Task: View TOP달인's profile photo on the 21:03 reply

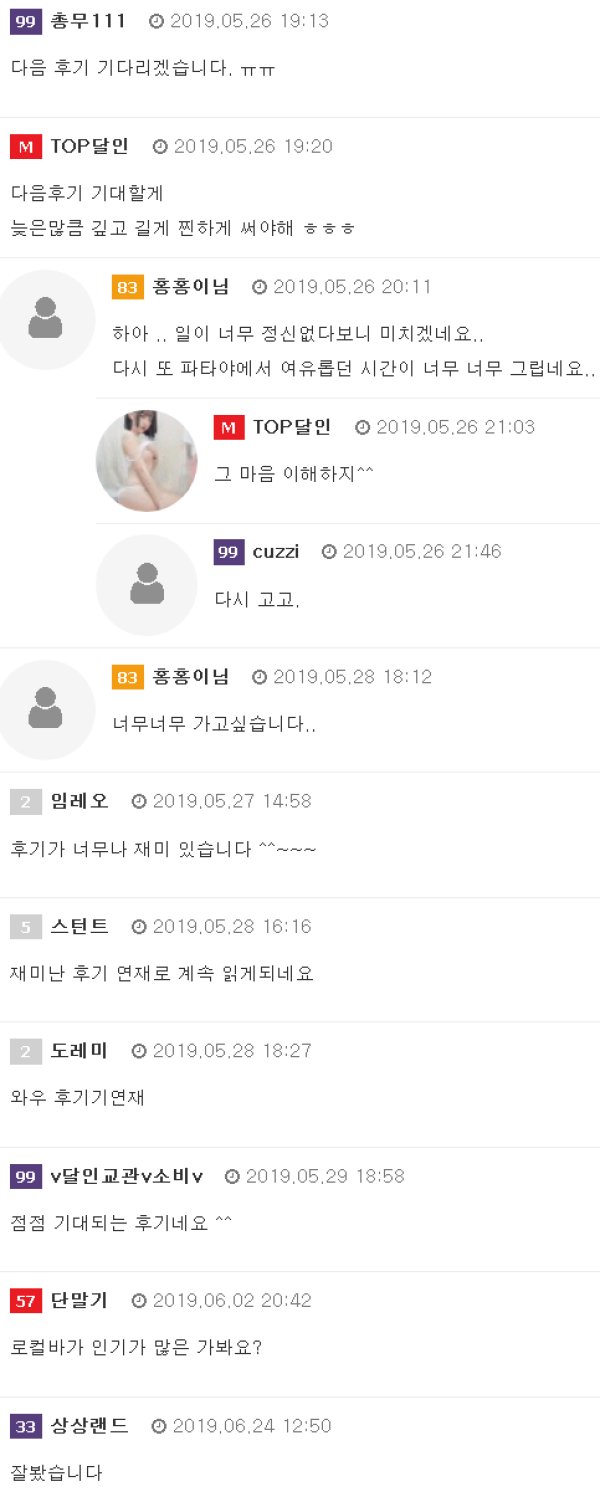Action: 147,461
